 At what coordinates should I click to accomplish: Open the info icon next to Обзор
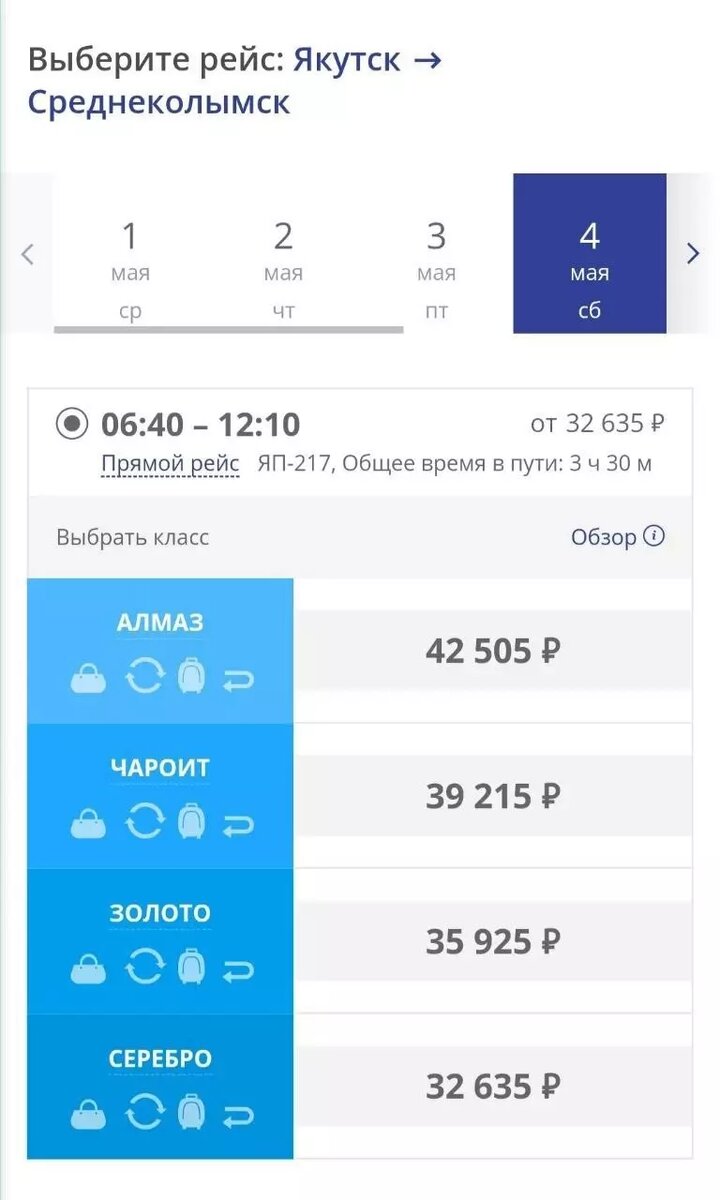point(655,537)
